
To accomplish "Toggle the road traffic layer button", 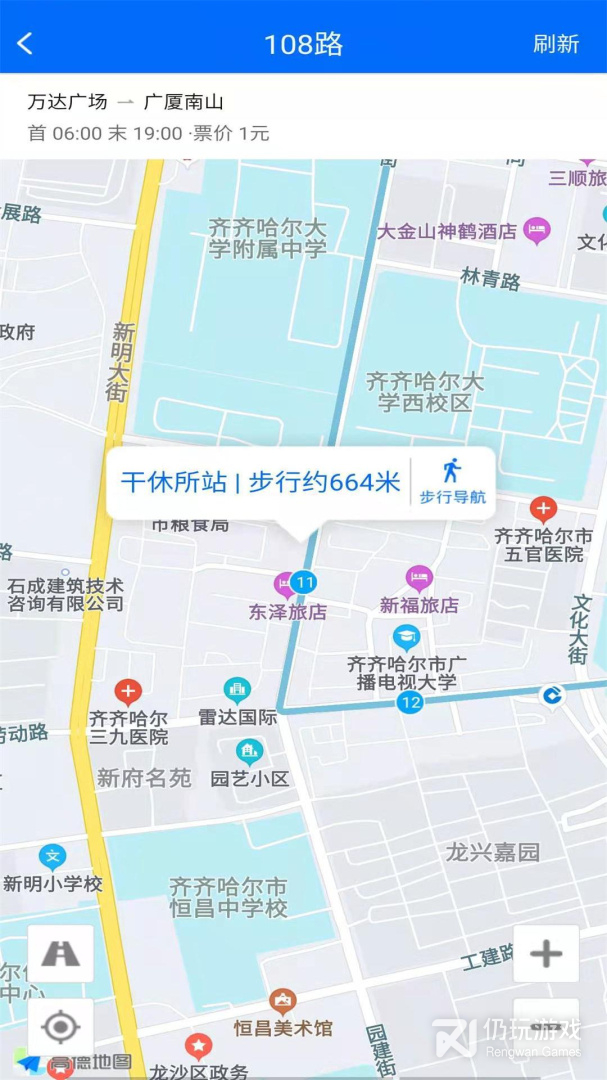I will coord(61,953).
